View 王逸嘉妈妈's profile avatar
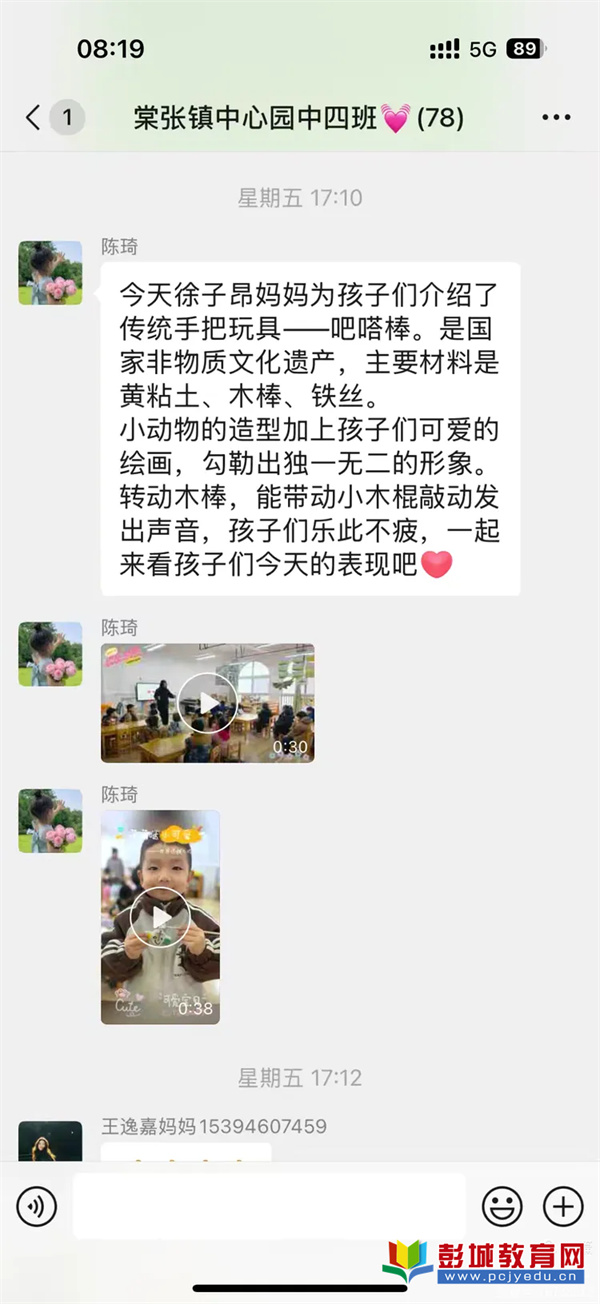Screen dimensions: 600x1304 click(x=50, y=1142)
